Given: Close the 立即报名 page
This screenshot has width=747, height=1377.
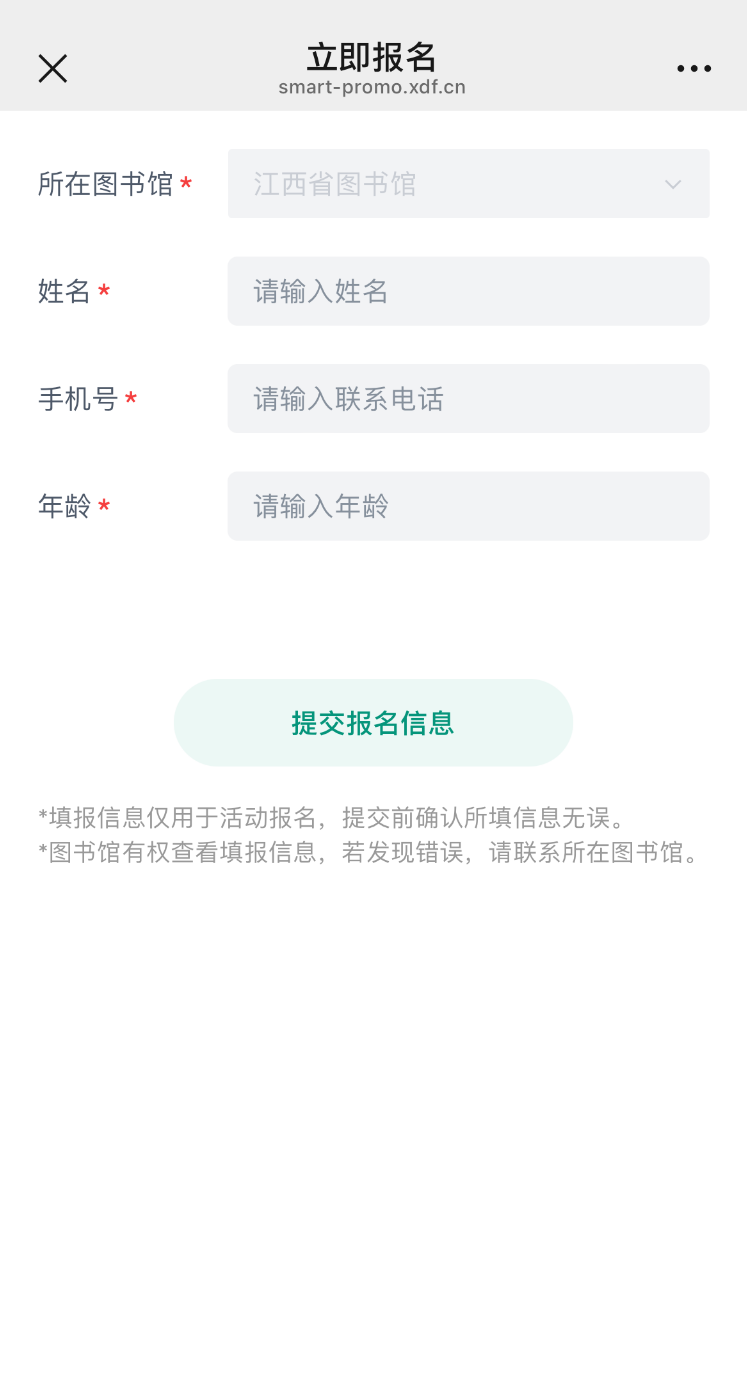Looking at the screenshot, I should pyautogui.click(x=52, y=68).
